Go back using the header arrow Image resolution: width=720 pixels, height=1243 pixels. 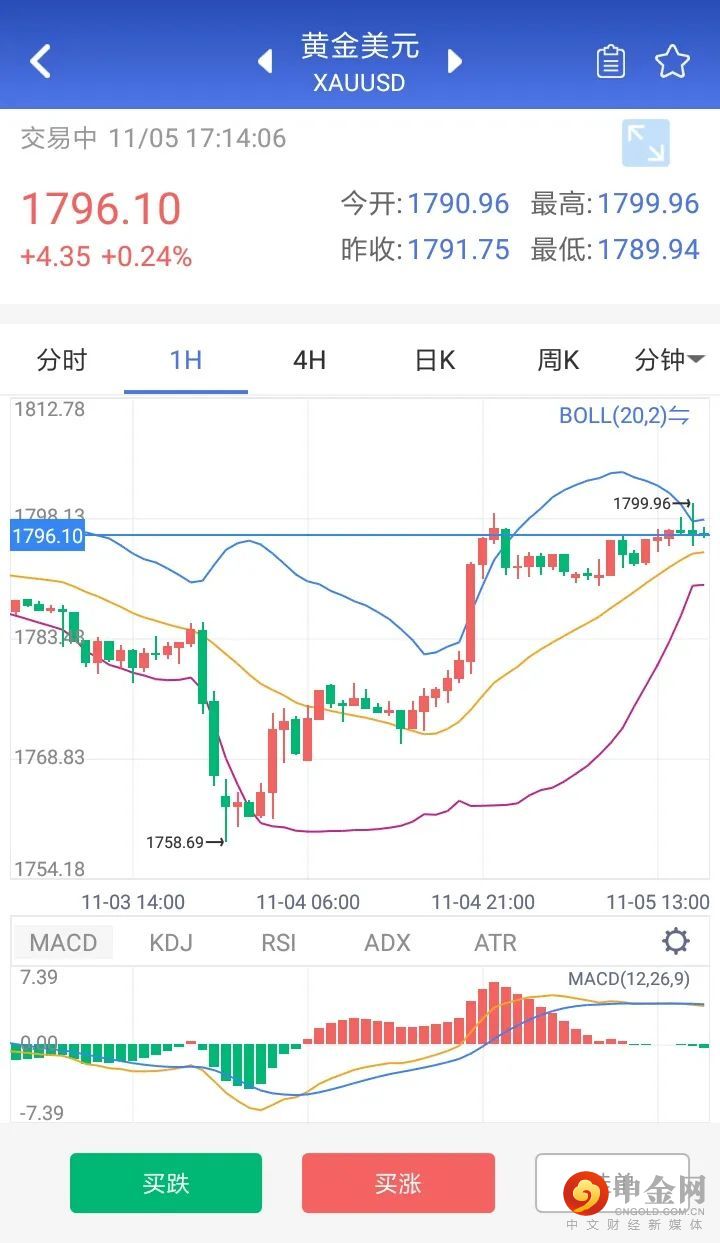point(40,61)
